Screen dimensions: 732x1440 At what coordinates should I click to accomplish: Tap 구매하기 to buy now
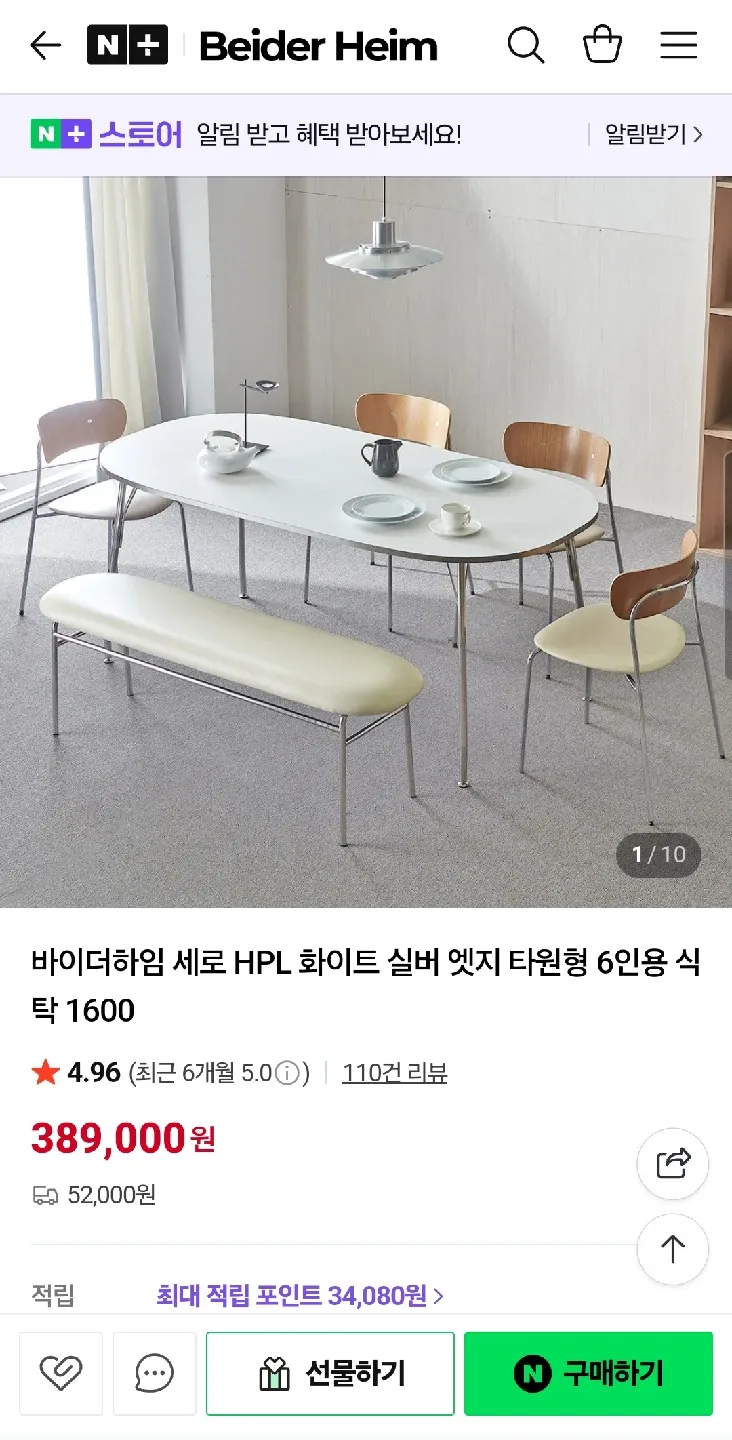coord(588,1374)
